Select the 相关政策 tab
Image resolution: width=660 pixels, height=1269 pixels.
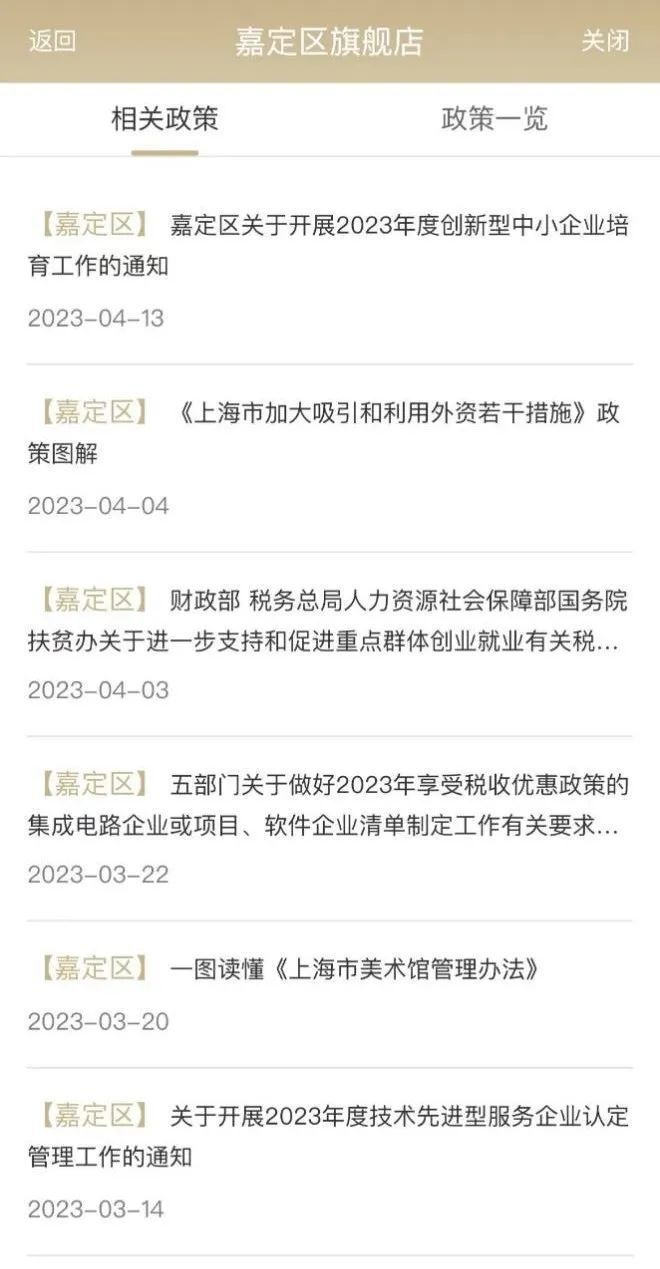(x=165, y=119)
